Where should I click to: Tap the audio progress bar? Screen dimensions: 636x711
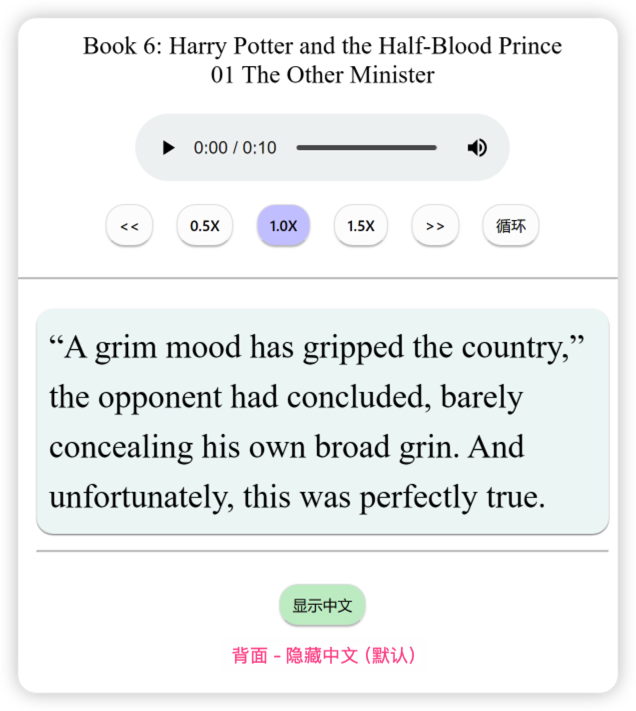[366, 148]
